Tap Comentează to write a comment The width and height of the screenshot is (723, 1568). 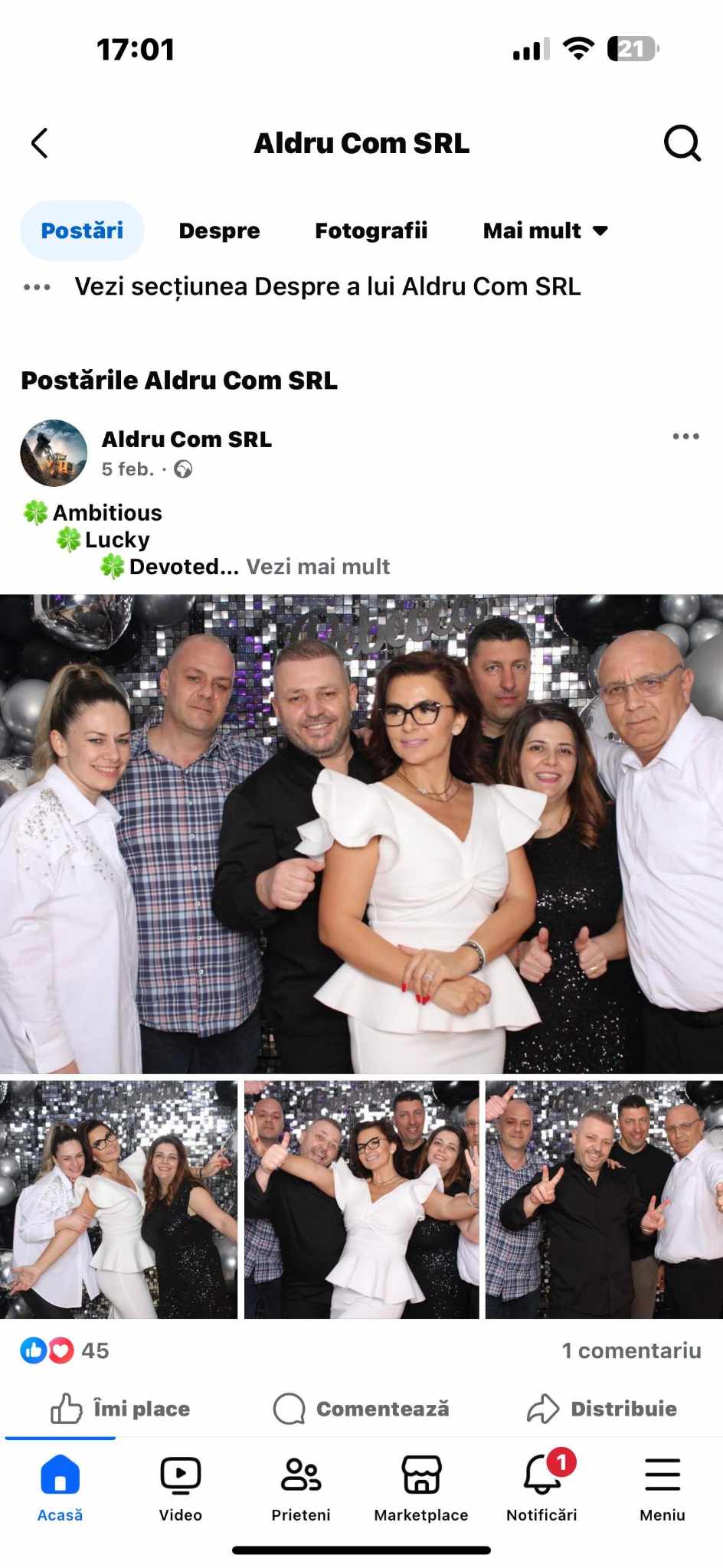click(361, 1409)
